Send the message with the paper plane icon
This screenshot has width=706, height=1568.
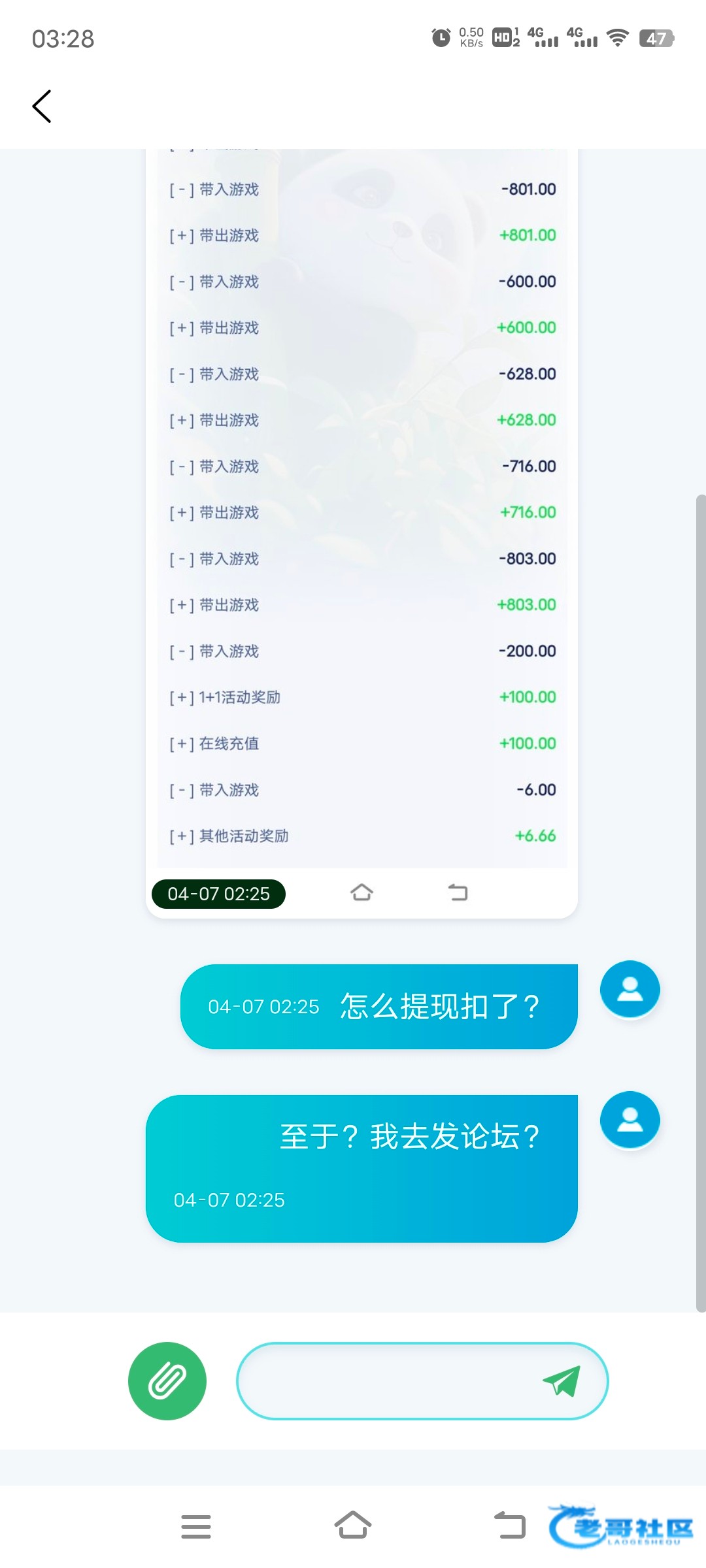coord(562,1380)
